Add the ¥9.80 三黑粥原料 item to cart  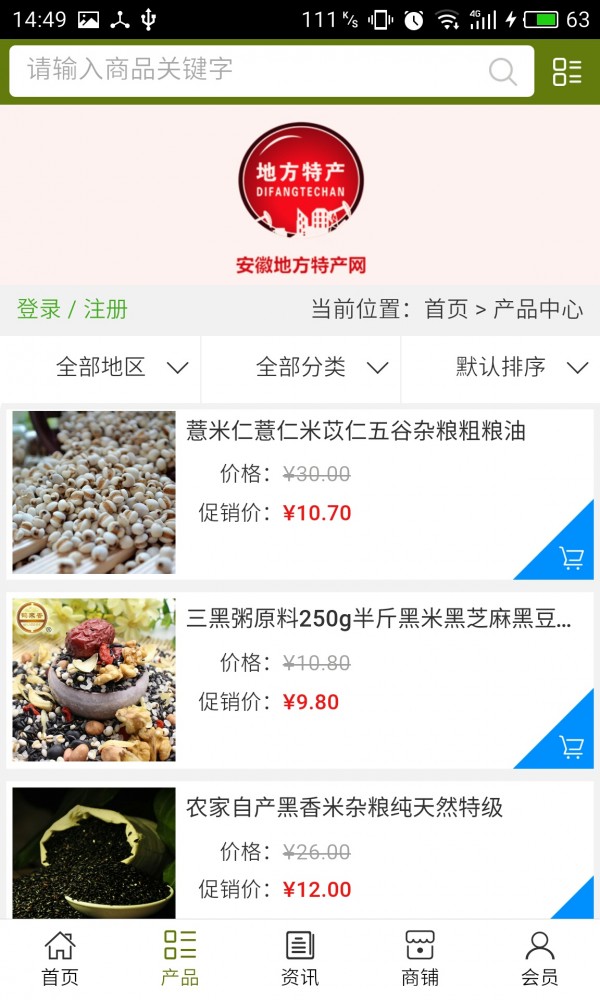coord(571,747)
